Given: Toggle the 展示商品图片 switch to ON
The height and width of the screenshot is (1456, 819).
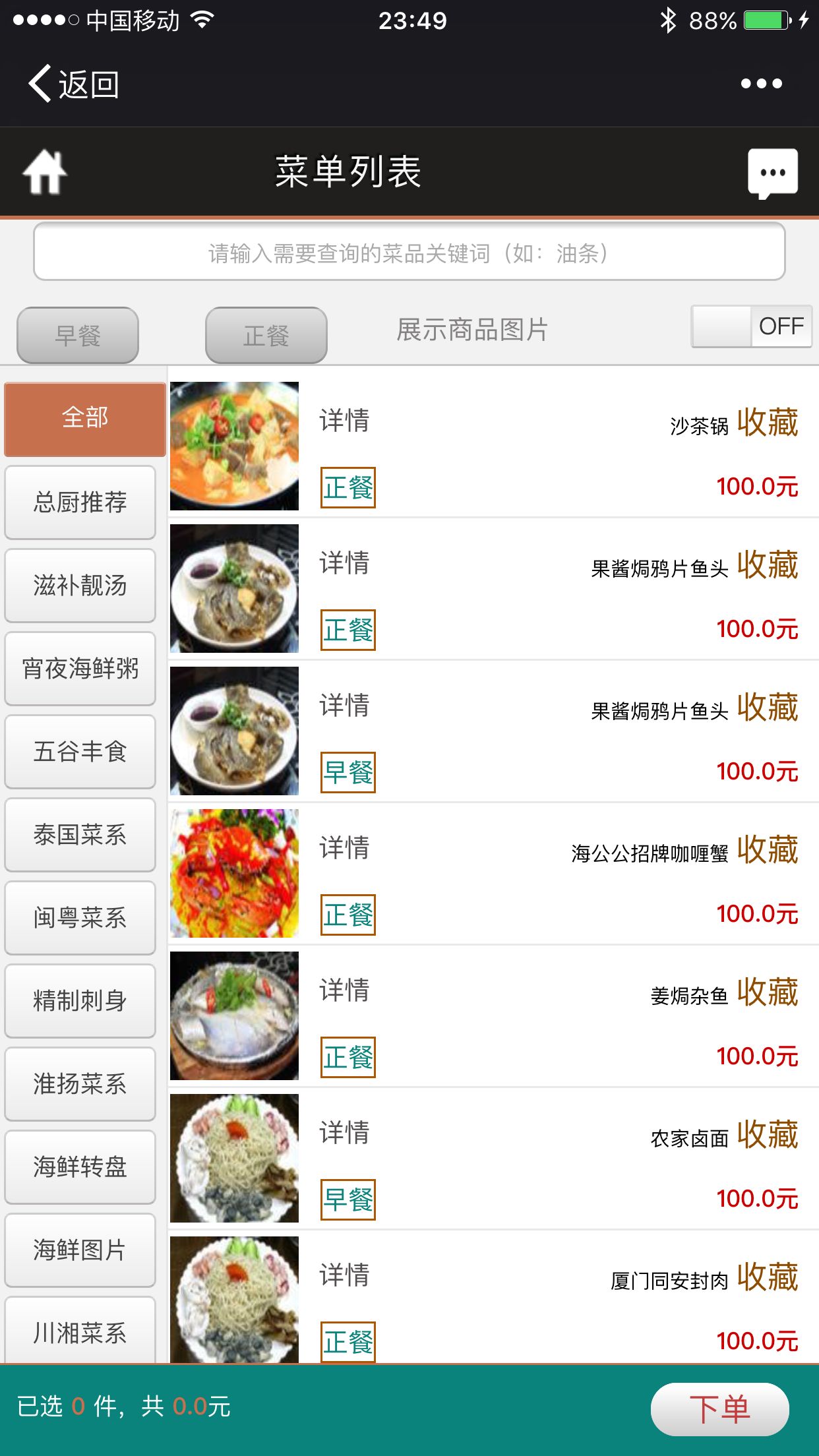Looking at the screenshot, I should (x=750, y=326).
